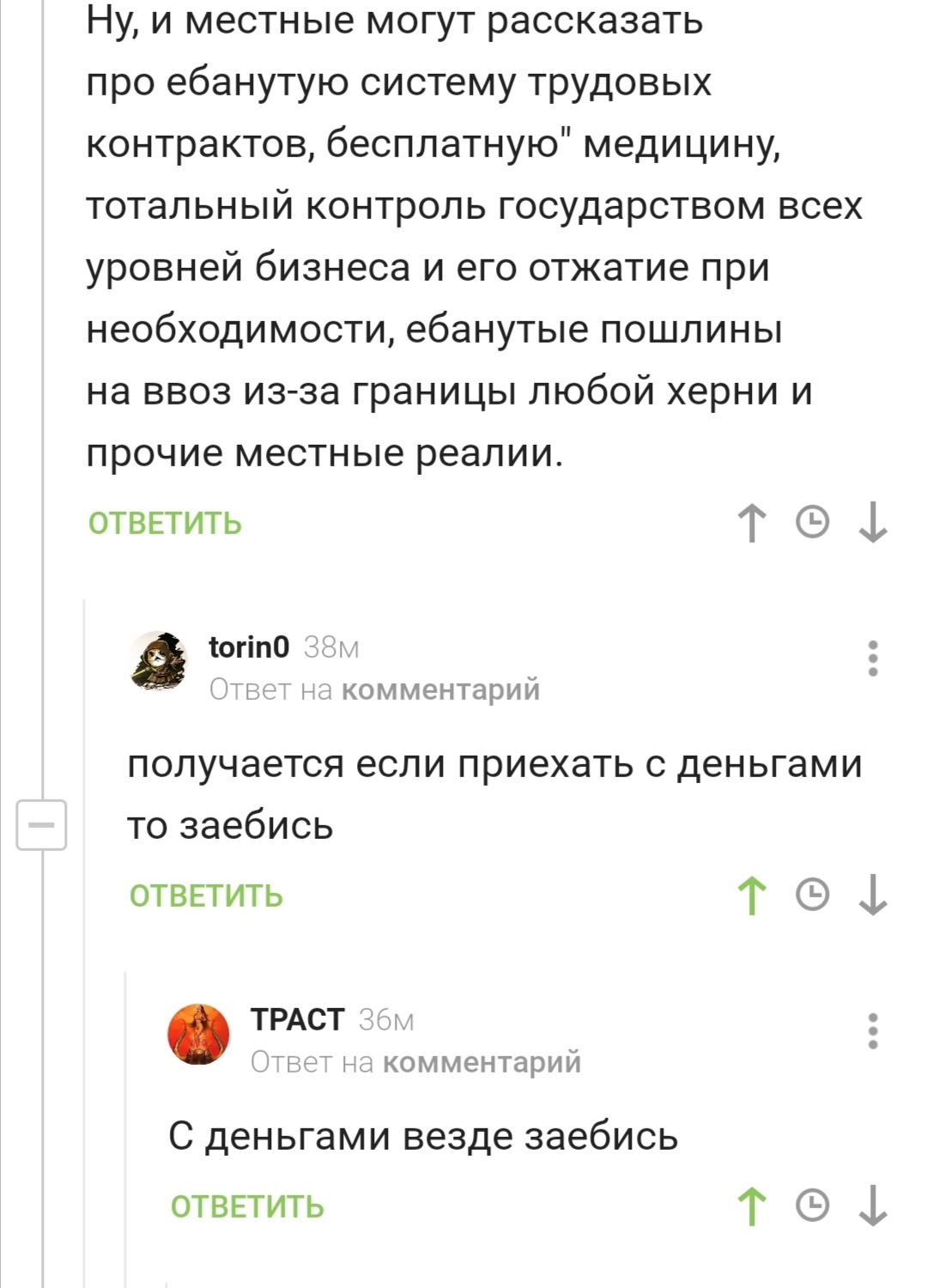
Task: Open the overflow menu on torin0's comment
Action: point(873,659)
